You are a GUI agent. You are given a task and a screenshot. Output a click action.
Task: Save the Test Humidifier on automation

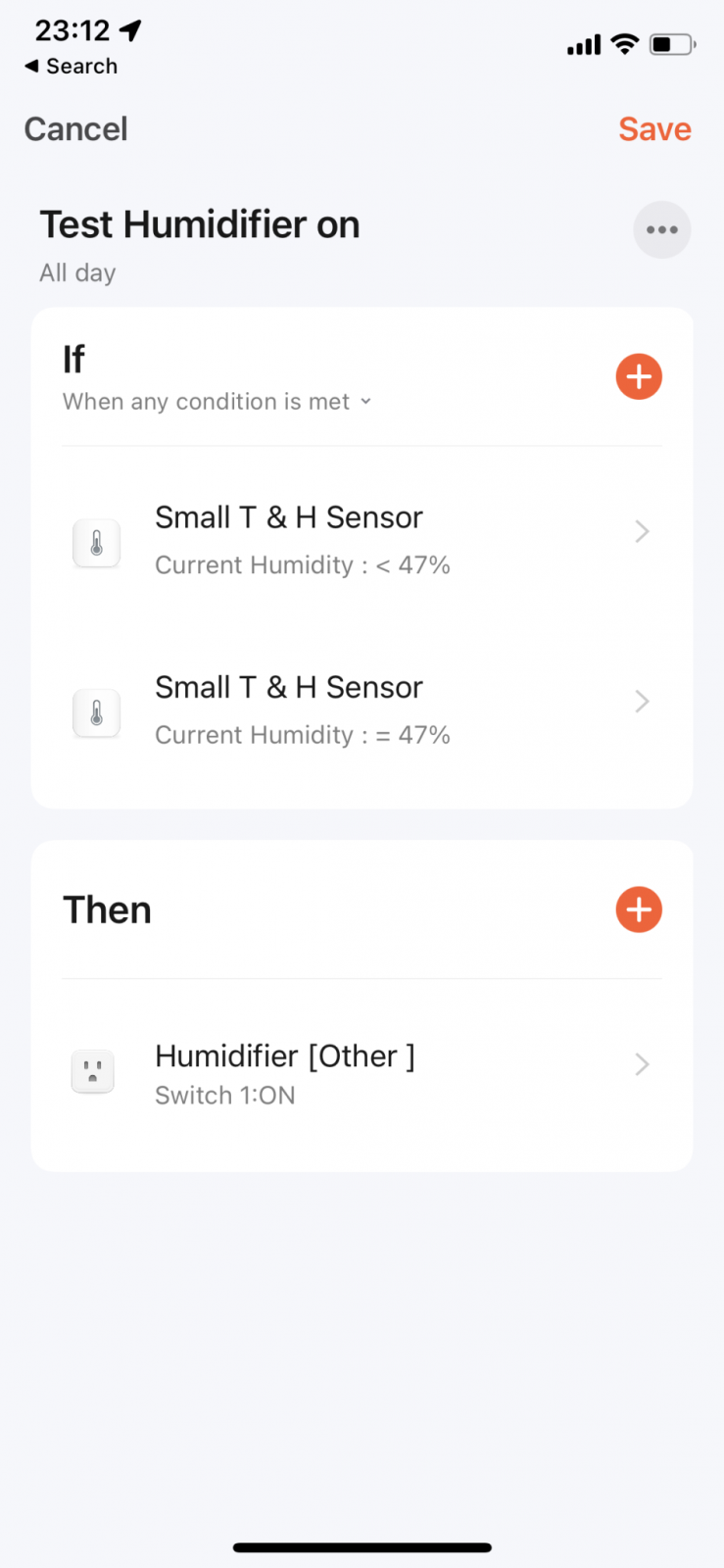[x=654, y=129]
